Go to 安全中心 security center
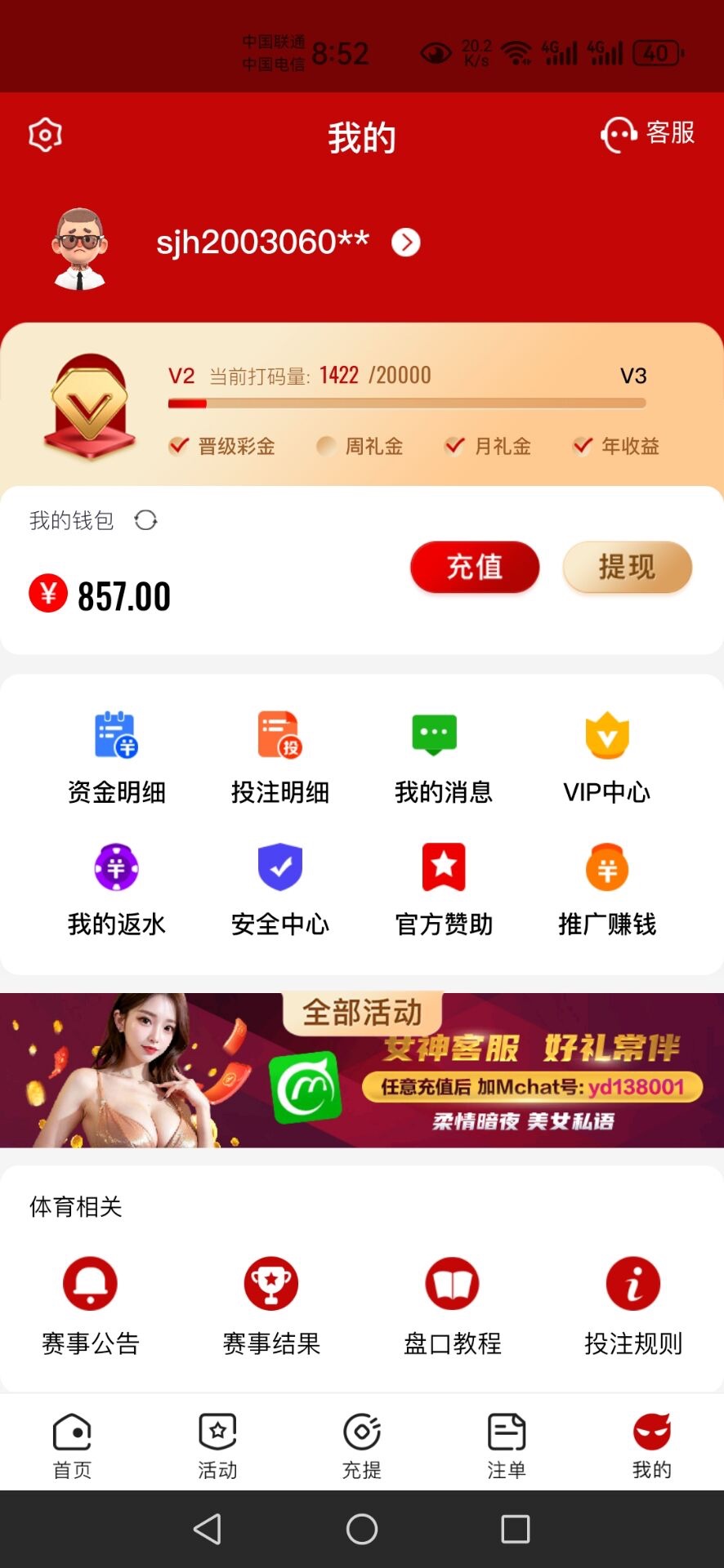The width and height of the screenshot is (724, 1568). click(x=280, y=889)
